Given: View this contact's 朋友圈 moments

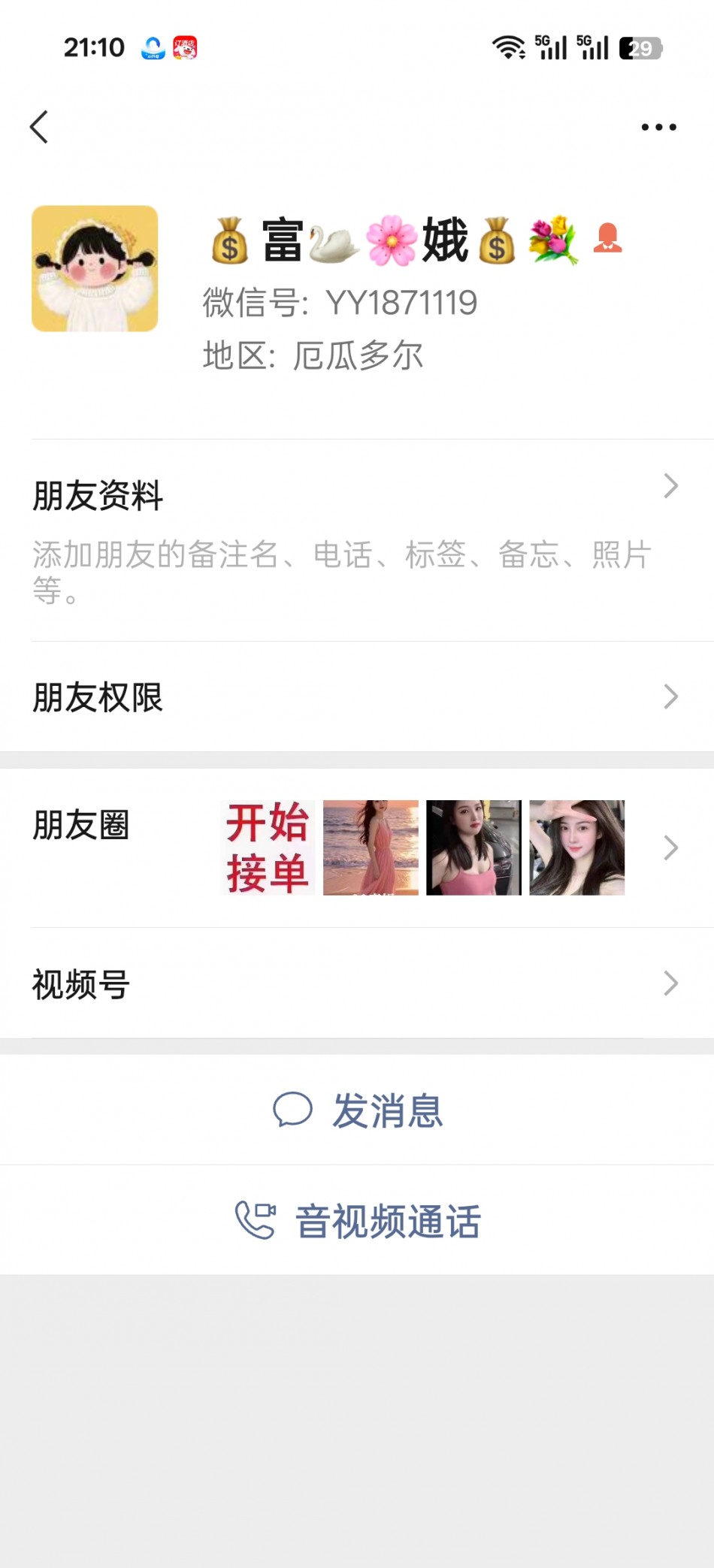Looking at the screenshot, I should pos(356,847).
